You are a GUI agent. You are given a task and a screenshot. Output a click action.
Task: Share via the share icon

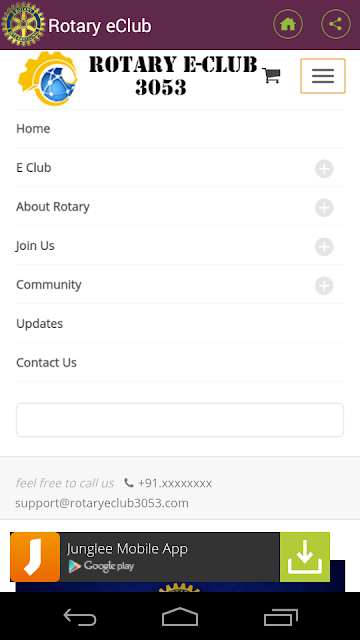click(x=336, y=24)
